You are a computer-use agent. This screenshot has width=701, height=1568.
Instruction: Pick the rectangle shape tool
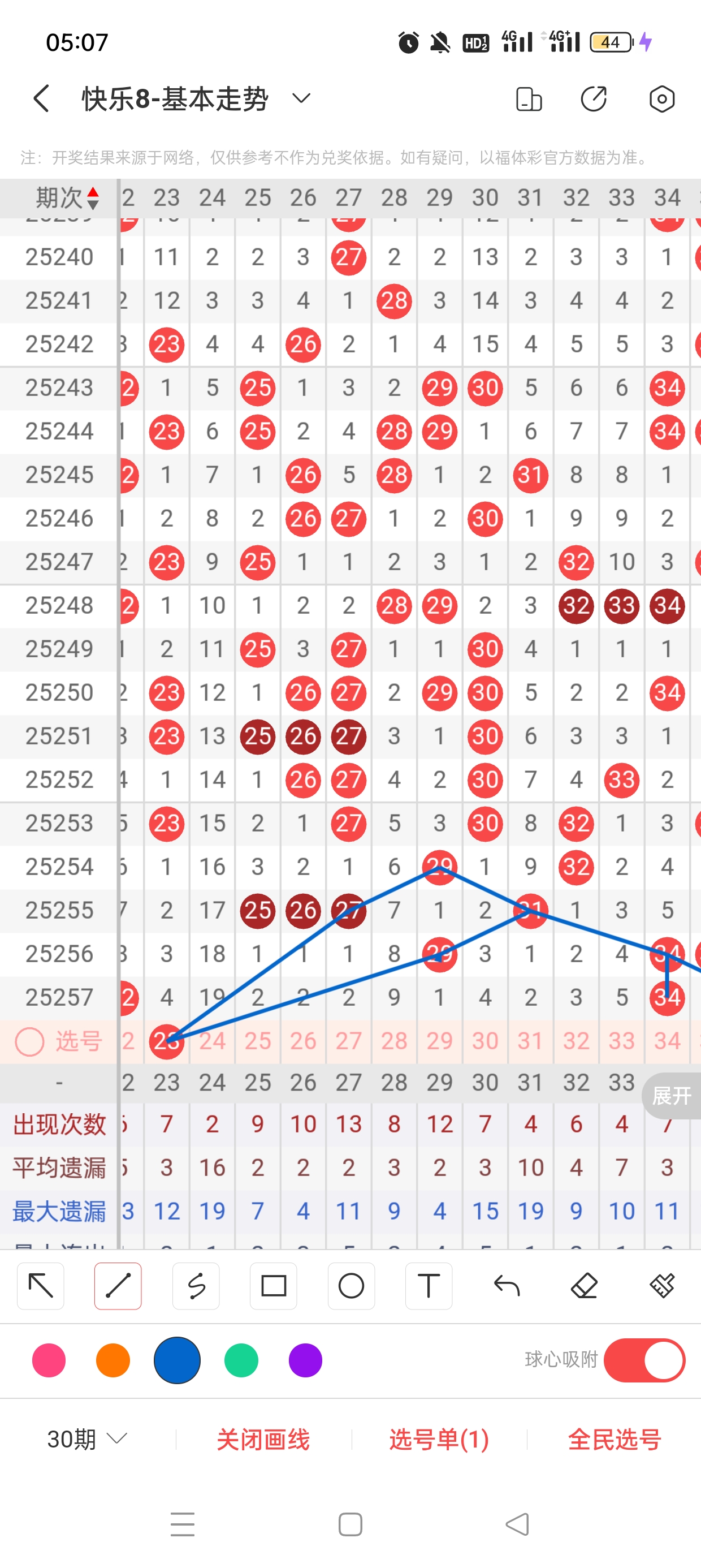pos(273,1286)
